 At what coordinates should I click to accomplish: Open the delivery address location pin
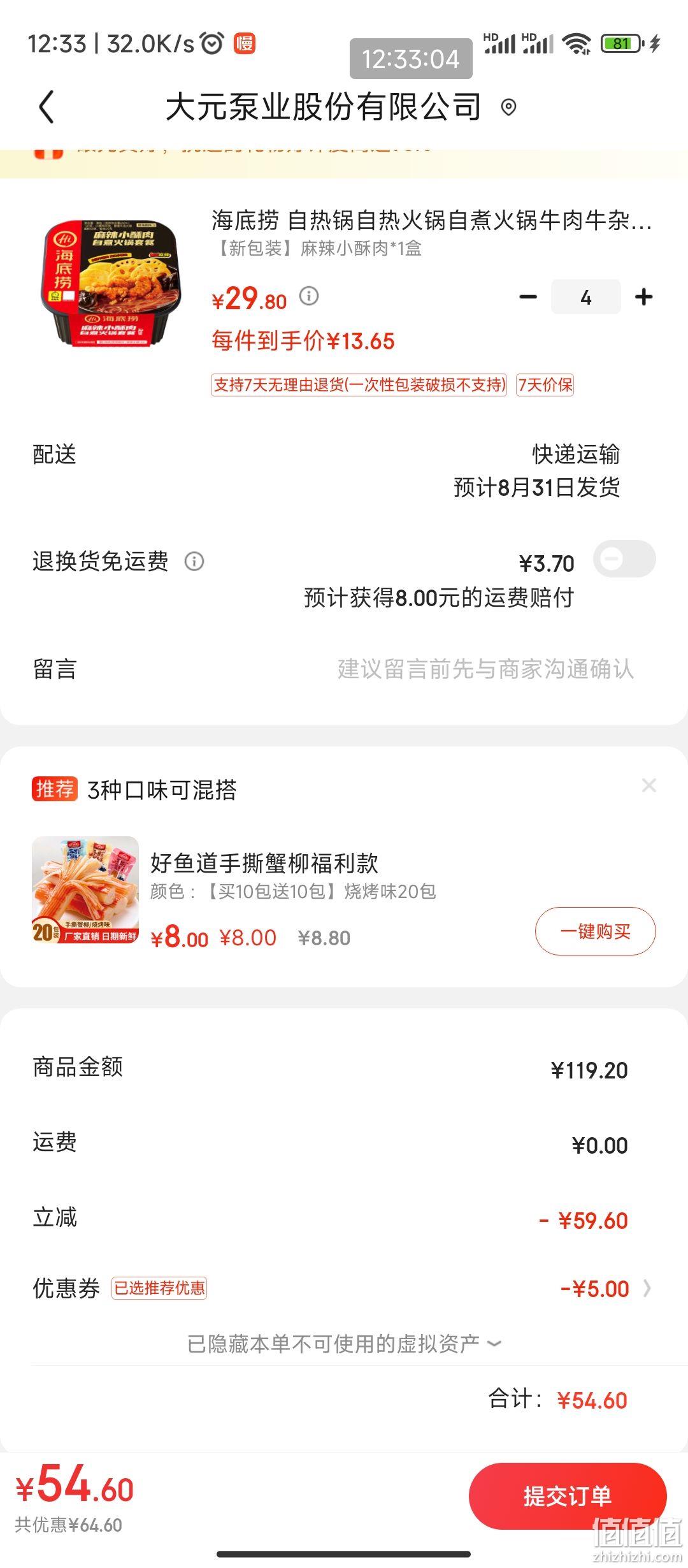[508, 107]
